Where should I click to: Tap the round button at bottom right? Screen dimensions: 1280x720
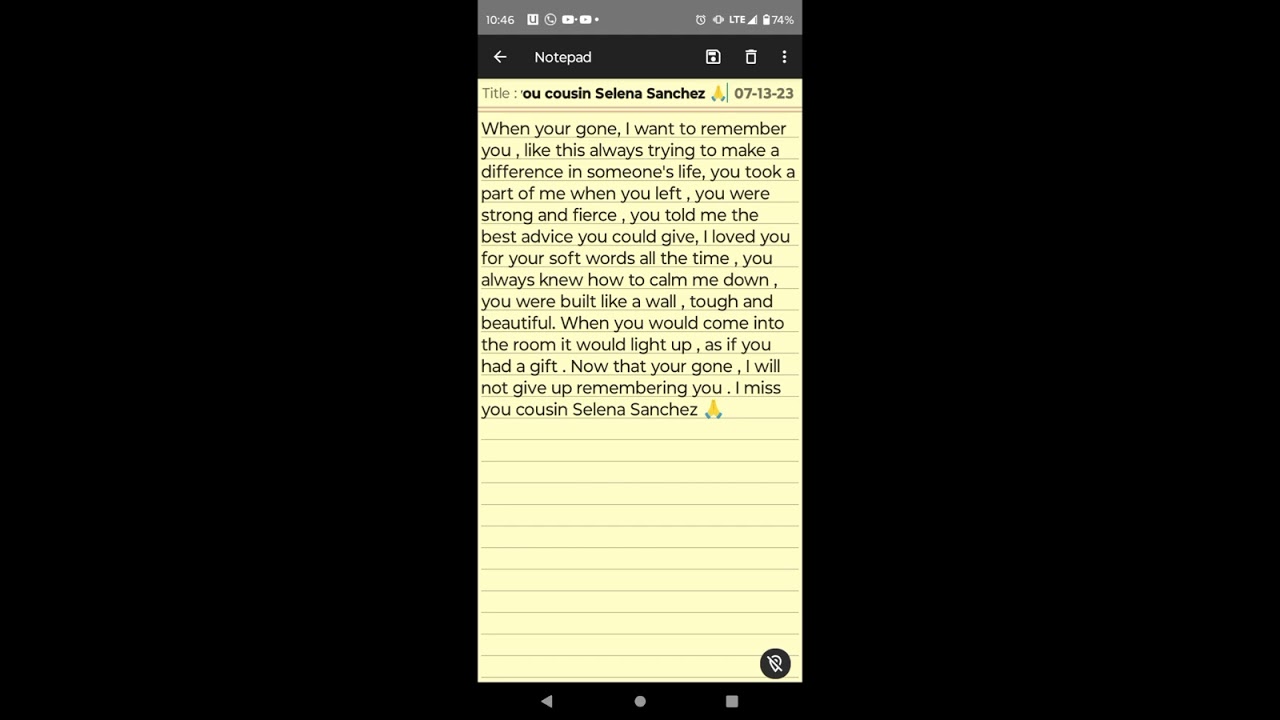point(775,663)
